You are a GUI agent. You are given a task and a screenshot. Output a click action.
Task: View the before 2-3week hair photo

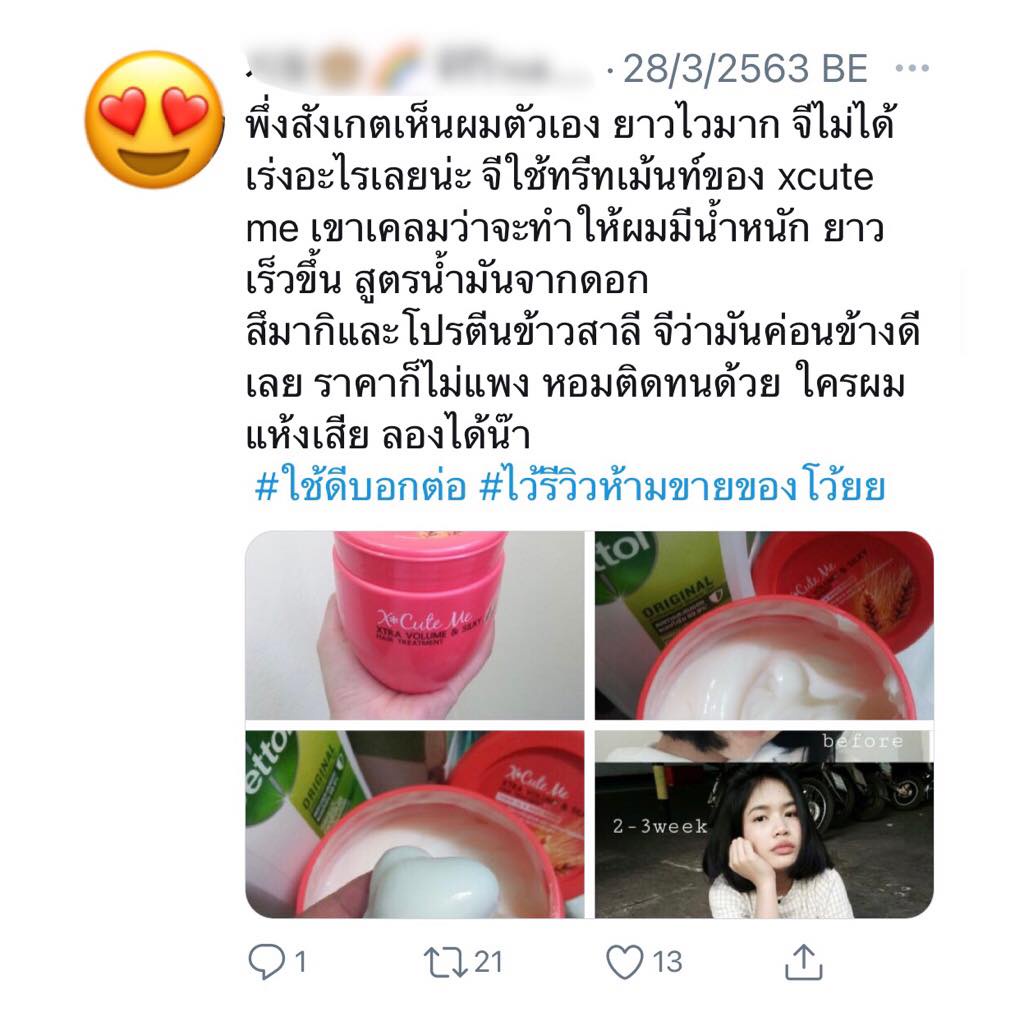click(x=763, y=824)
